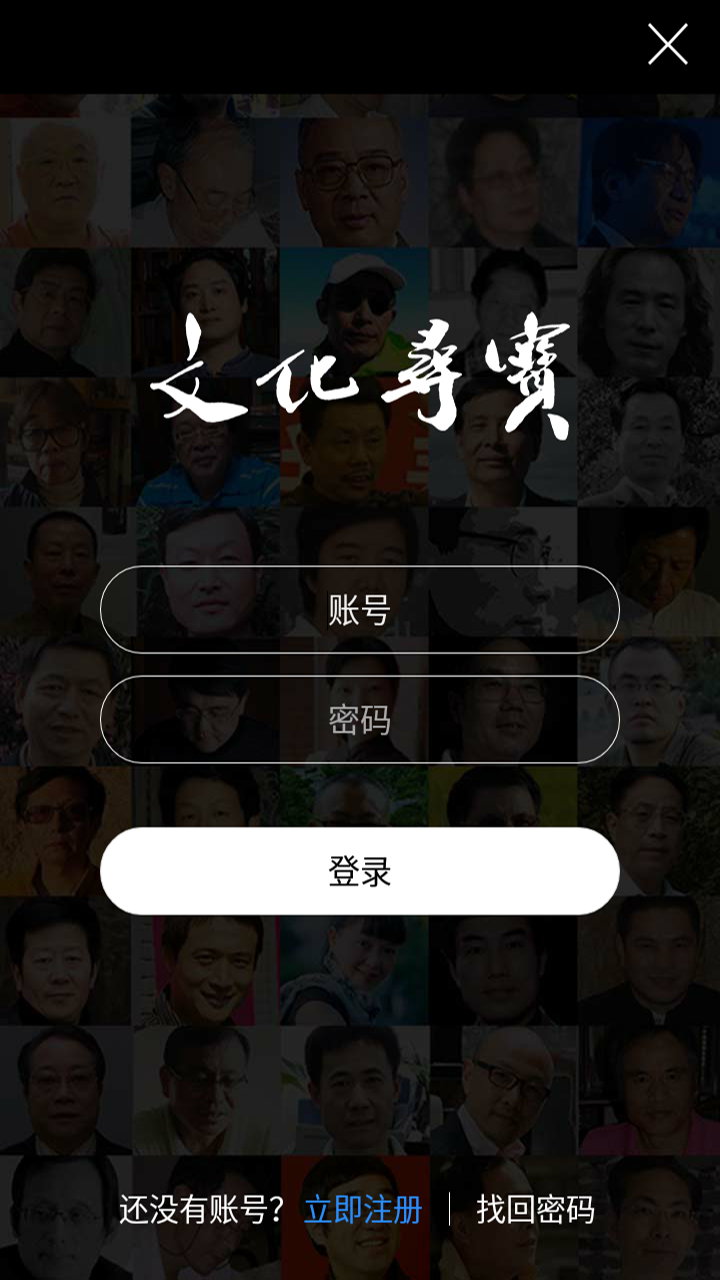Image resolution: width=720 pixels, height=1280 pixels.
Task: Tap the 登录 login button
Action: point(360,871)
